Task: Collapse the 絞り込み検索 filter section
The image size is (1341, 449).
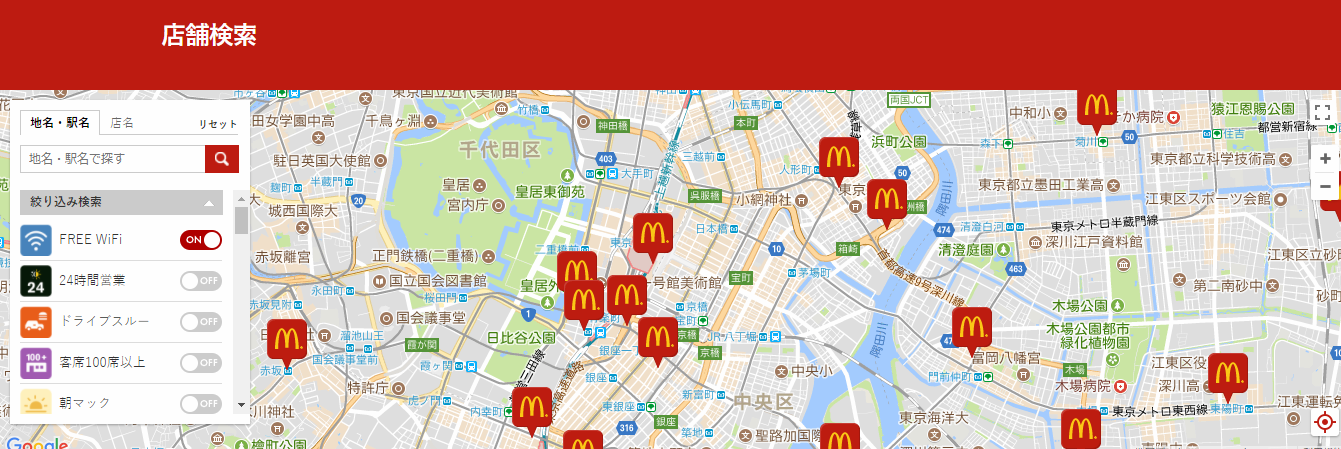Action: pos(210,203)
